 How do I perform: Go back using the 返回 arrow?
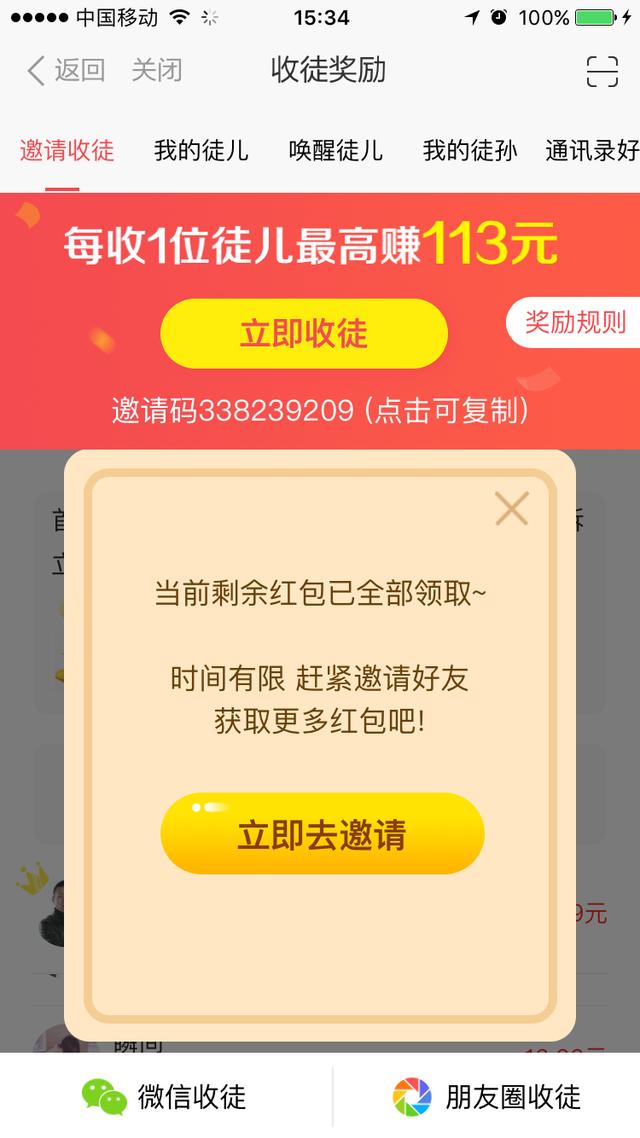[65, 71]
